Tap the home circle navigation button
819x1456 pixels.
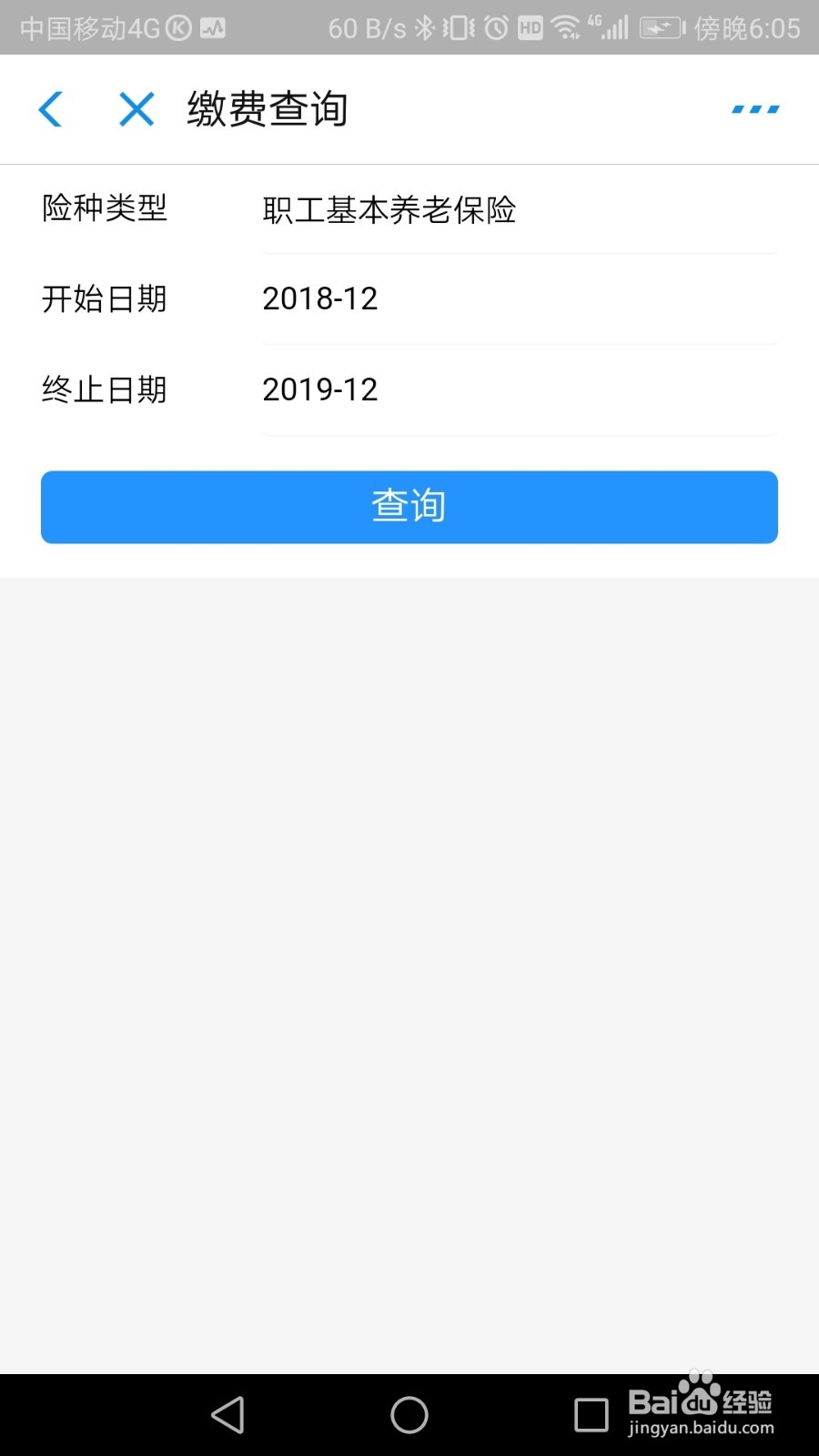pos(409,1415)
